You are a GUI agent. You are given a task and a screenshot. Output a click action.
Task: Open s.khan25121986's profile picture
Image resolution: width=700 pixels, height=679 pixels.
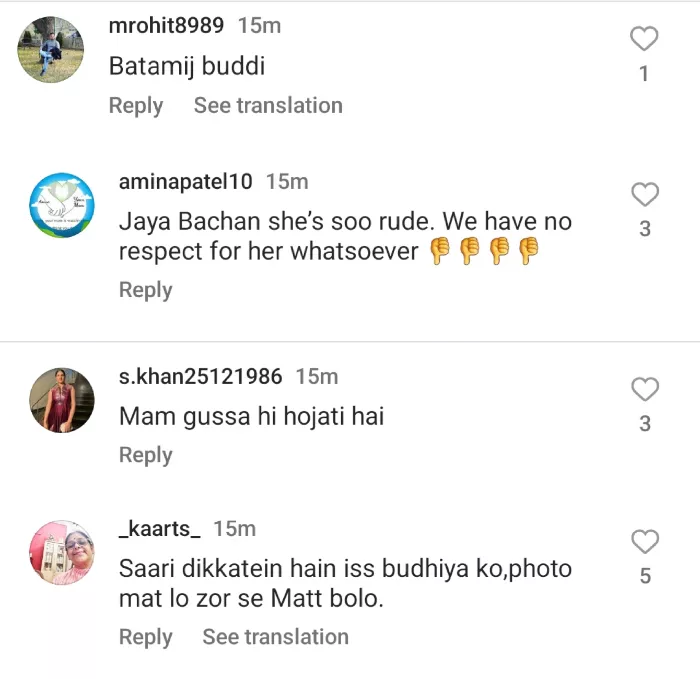pyautogui.click(x=62, y=400)
